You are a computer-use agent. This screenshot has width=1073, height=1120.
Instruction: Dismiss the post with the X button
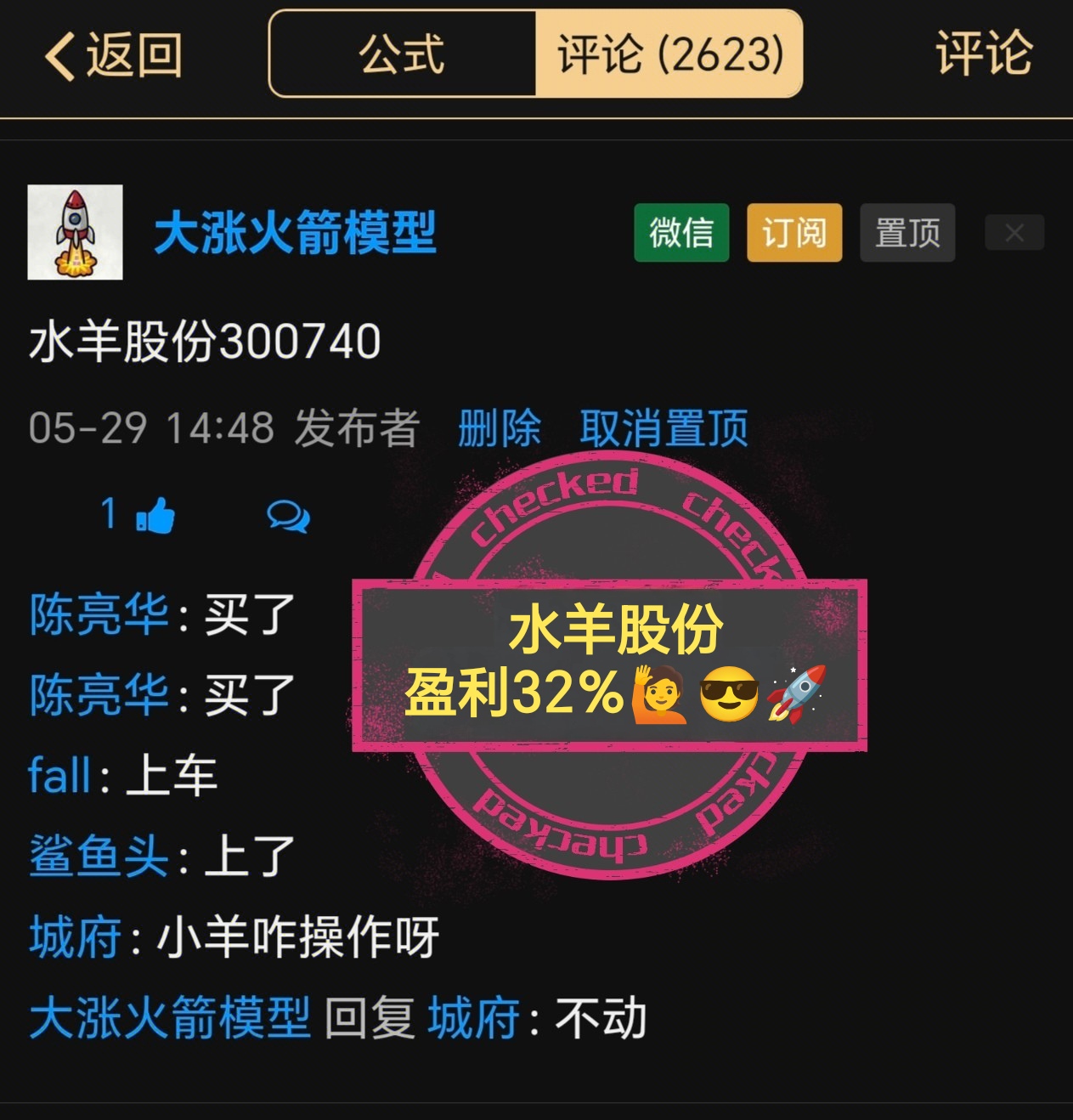pyautogui.click(x=1014, y=233)
